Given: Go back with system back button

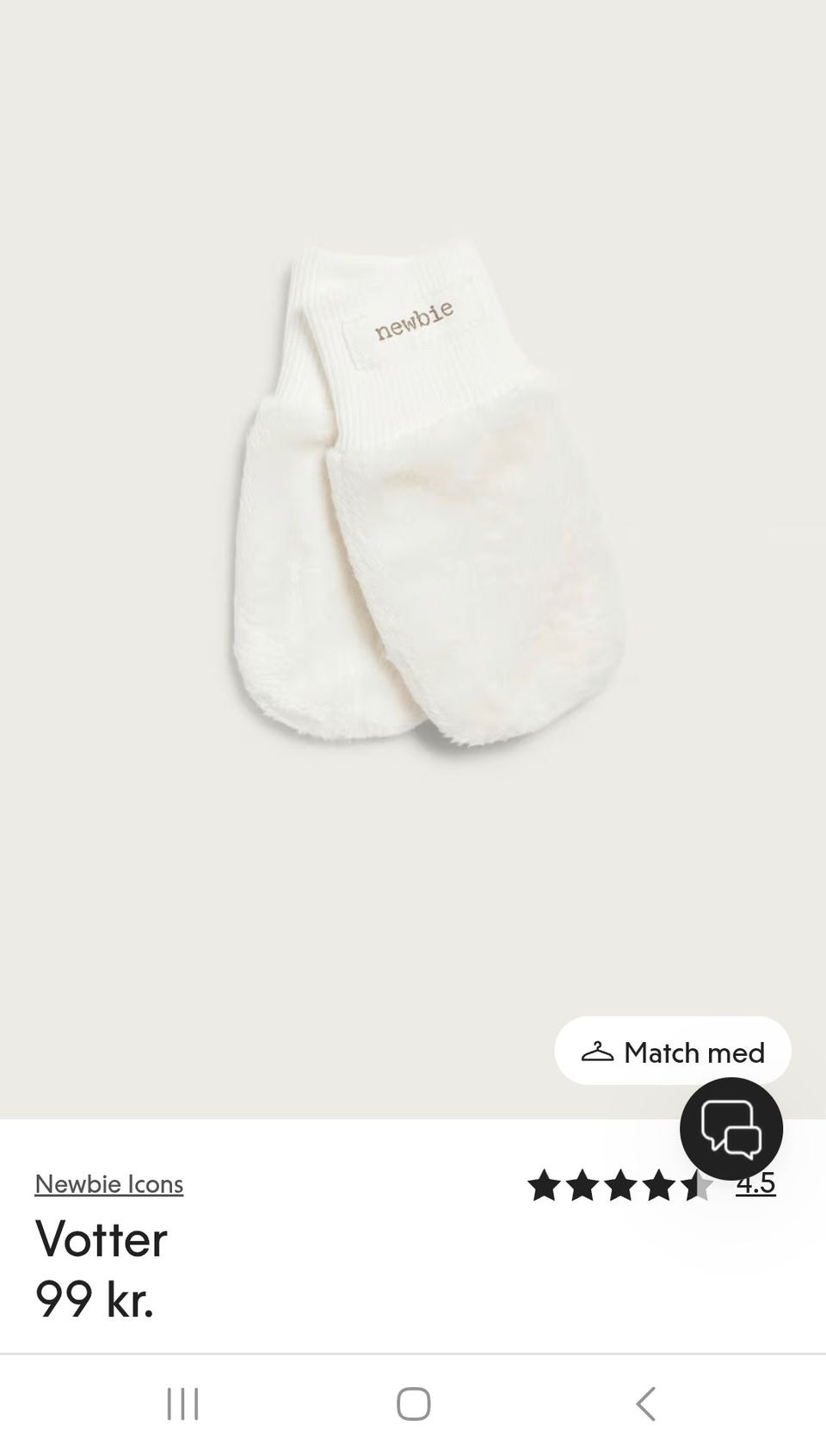Looking at the screenshot, I should point(645,1404).
